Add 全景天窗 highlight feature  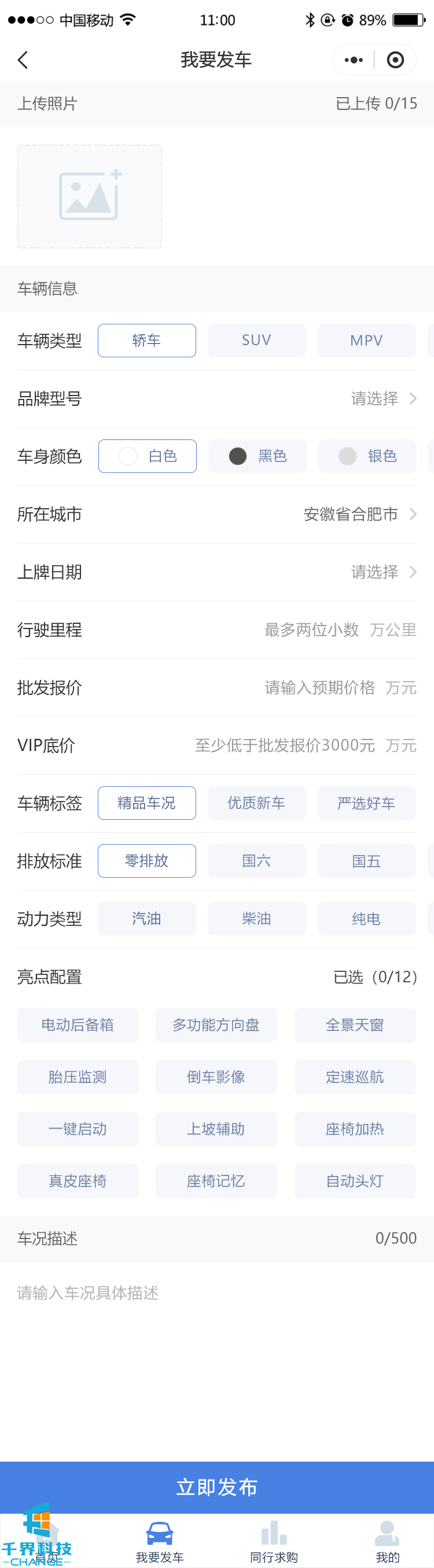click(355, 1025)
